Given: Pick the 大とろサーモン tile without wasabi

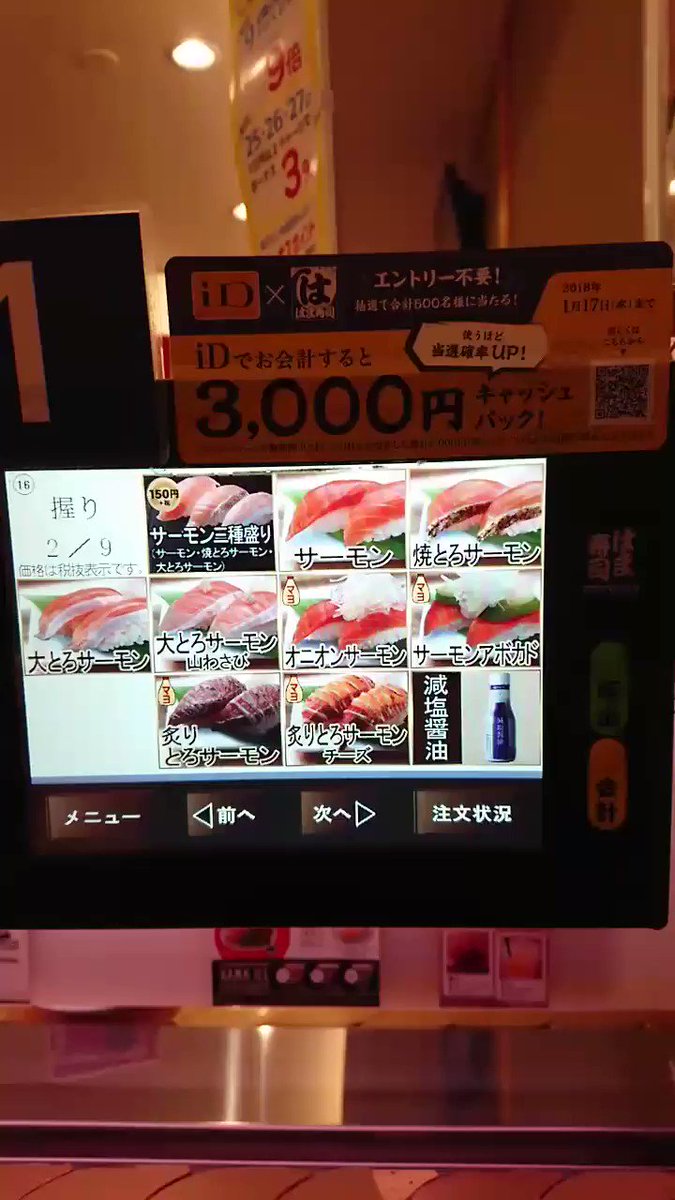Looking at the screenshot, I should 82,626.
